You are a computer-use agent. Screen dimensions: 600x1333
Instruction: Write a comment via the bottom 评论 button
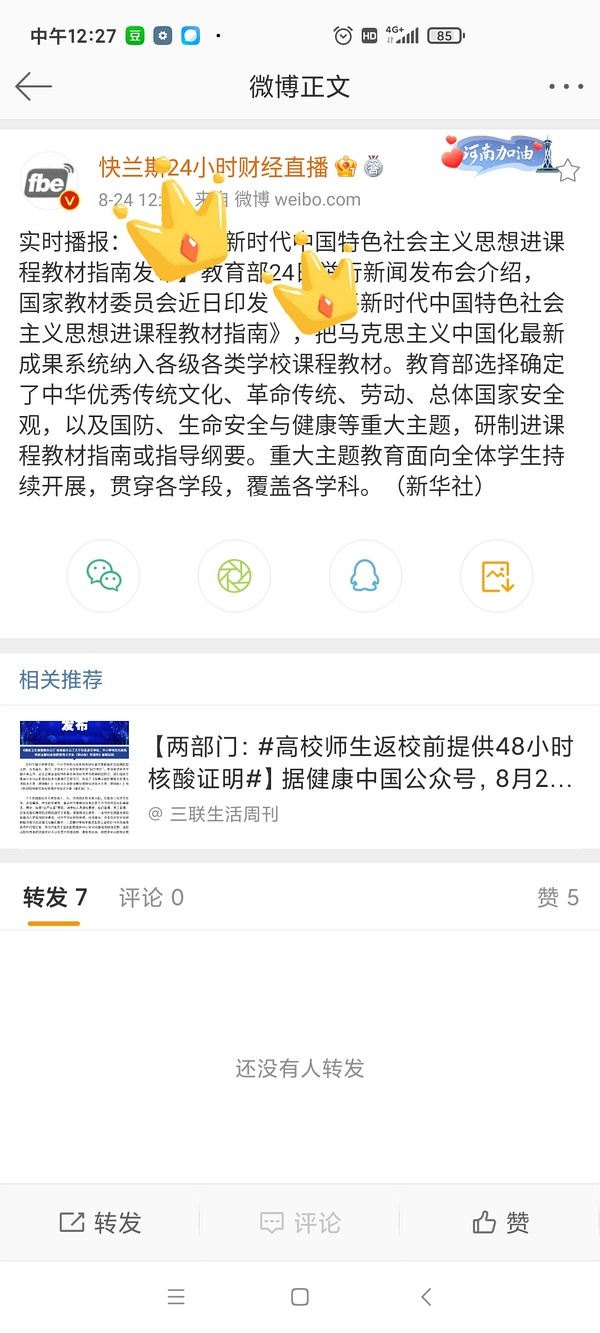300,1222
